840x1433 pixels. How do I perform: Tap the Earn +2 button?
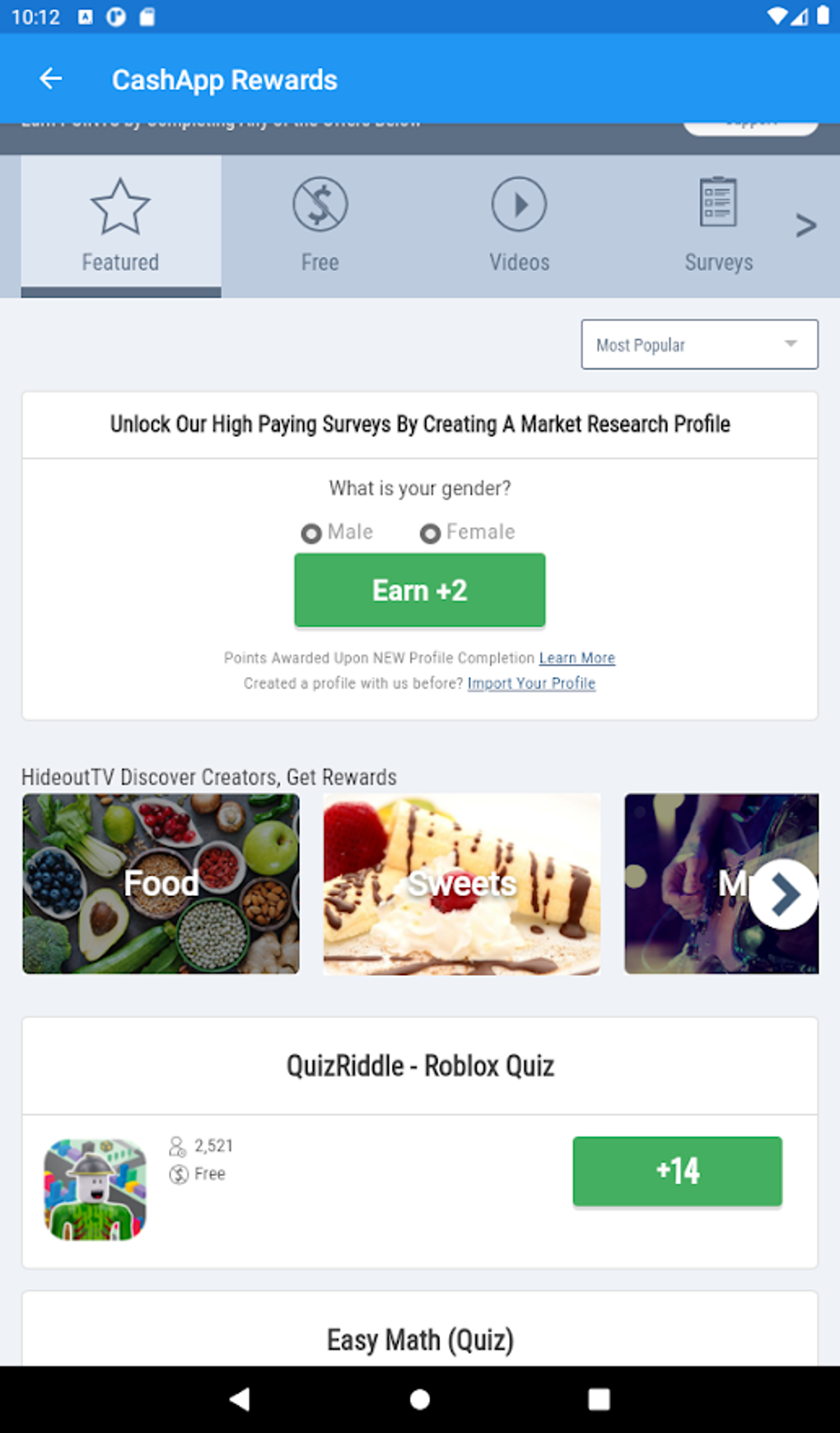point(420,590)
